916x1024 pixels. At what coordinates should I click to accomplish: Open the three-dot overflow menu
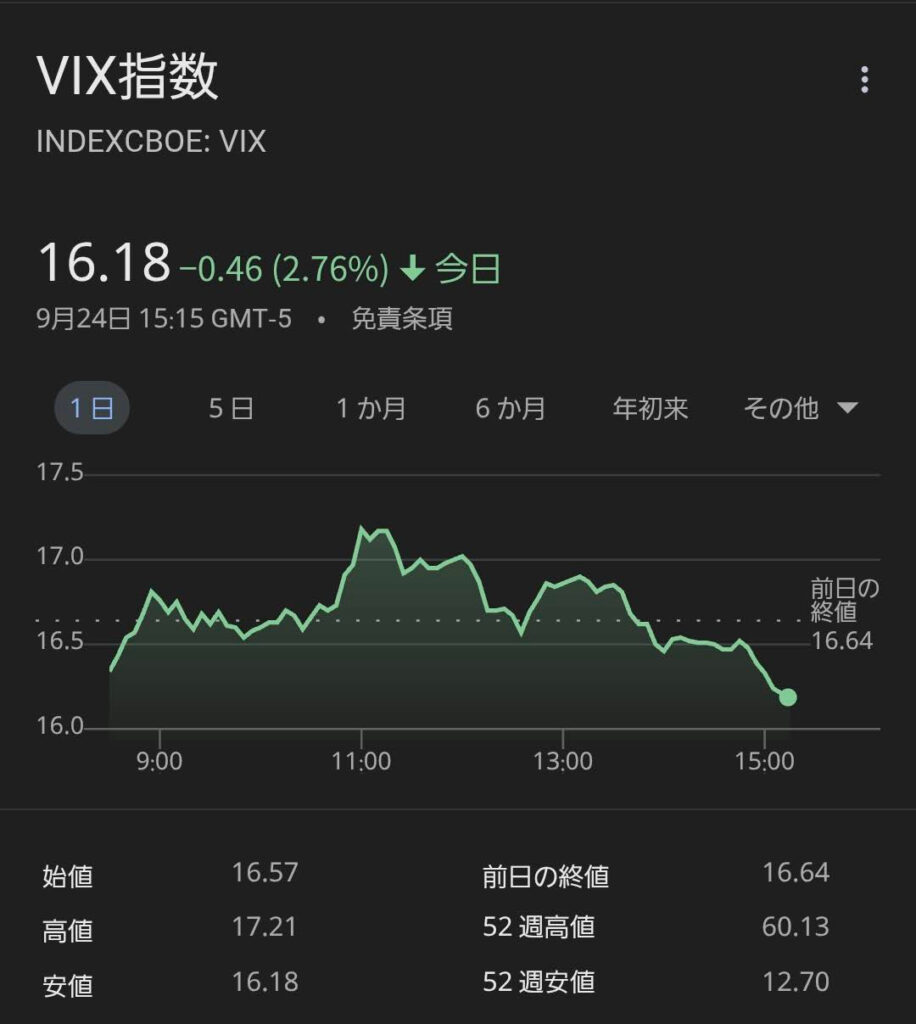click(x=864, y=80)
